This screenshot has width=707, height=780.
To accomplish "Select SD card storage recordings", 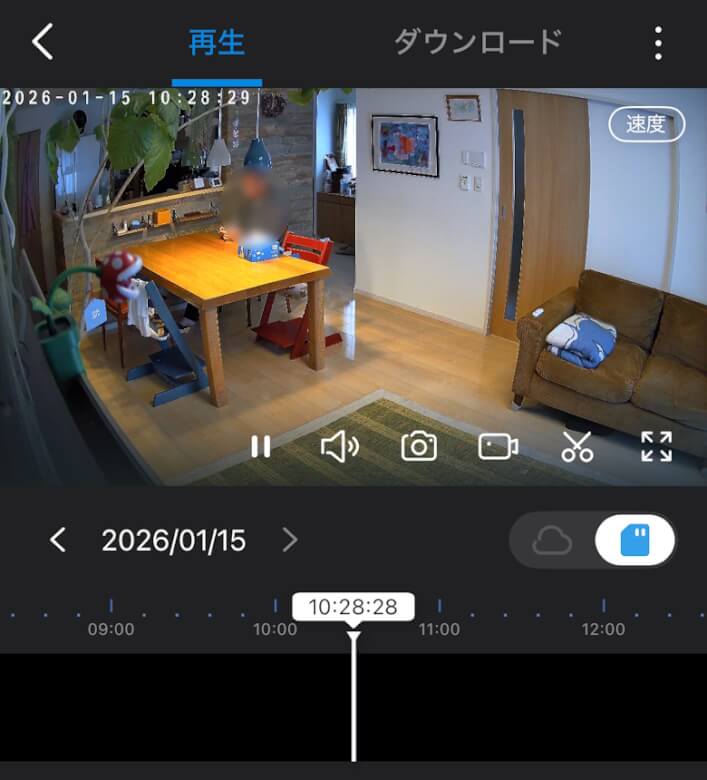I will click(635, 541).
